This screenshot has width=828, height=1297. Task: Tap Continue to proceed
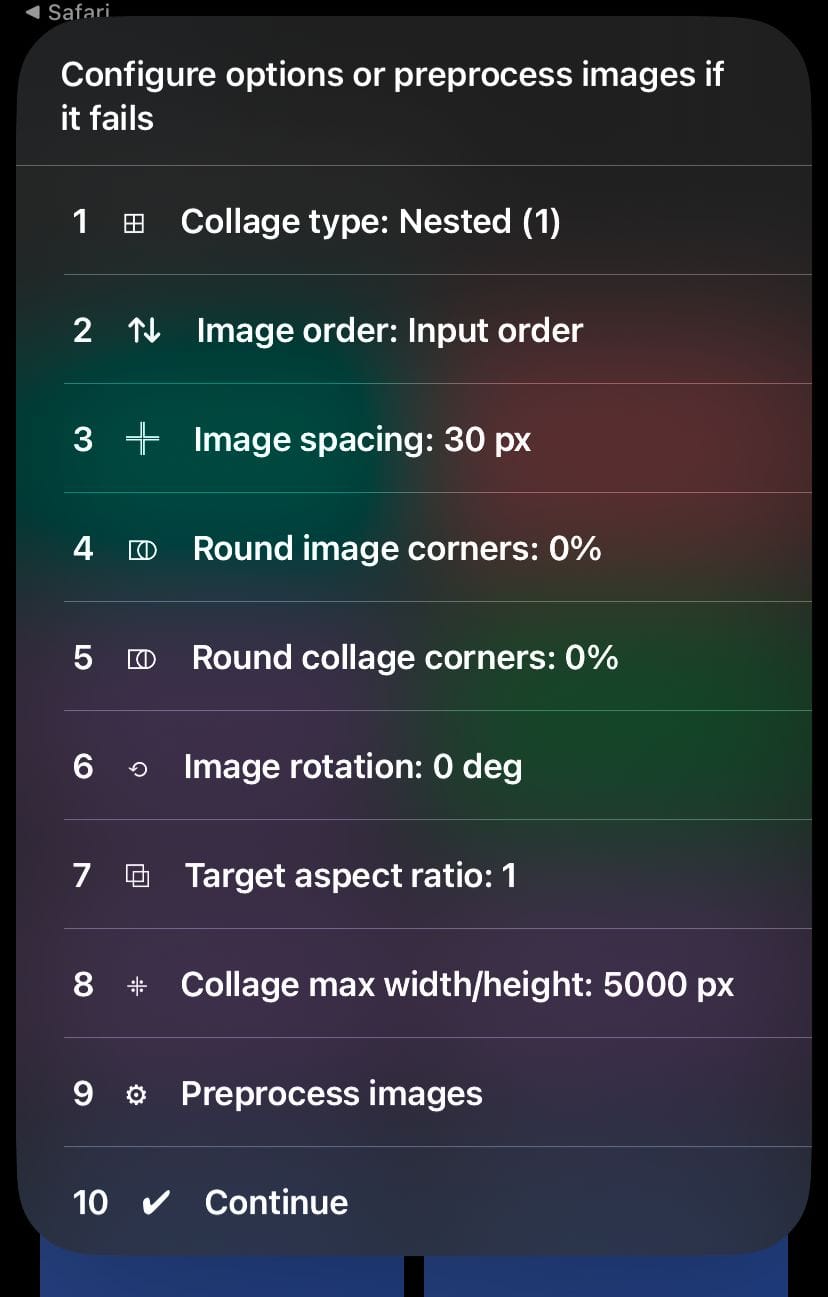(276, 1202)
